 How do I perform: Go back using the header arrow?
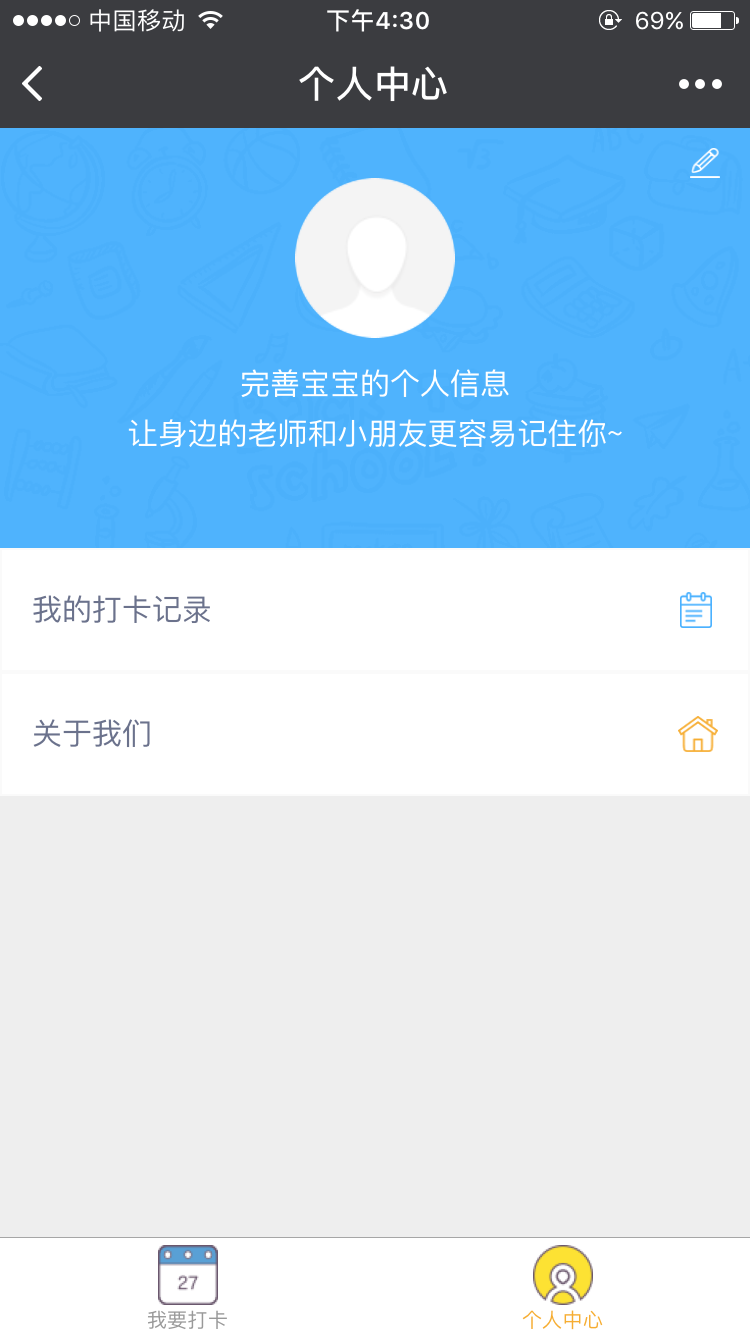(x=33, y=84)
